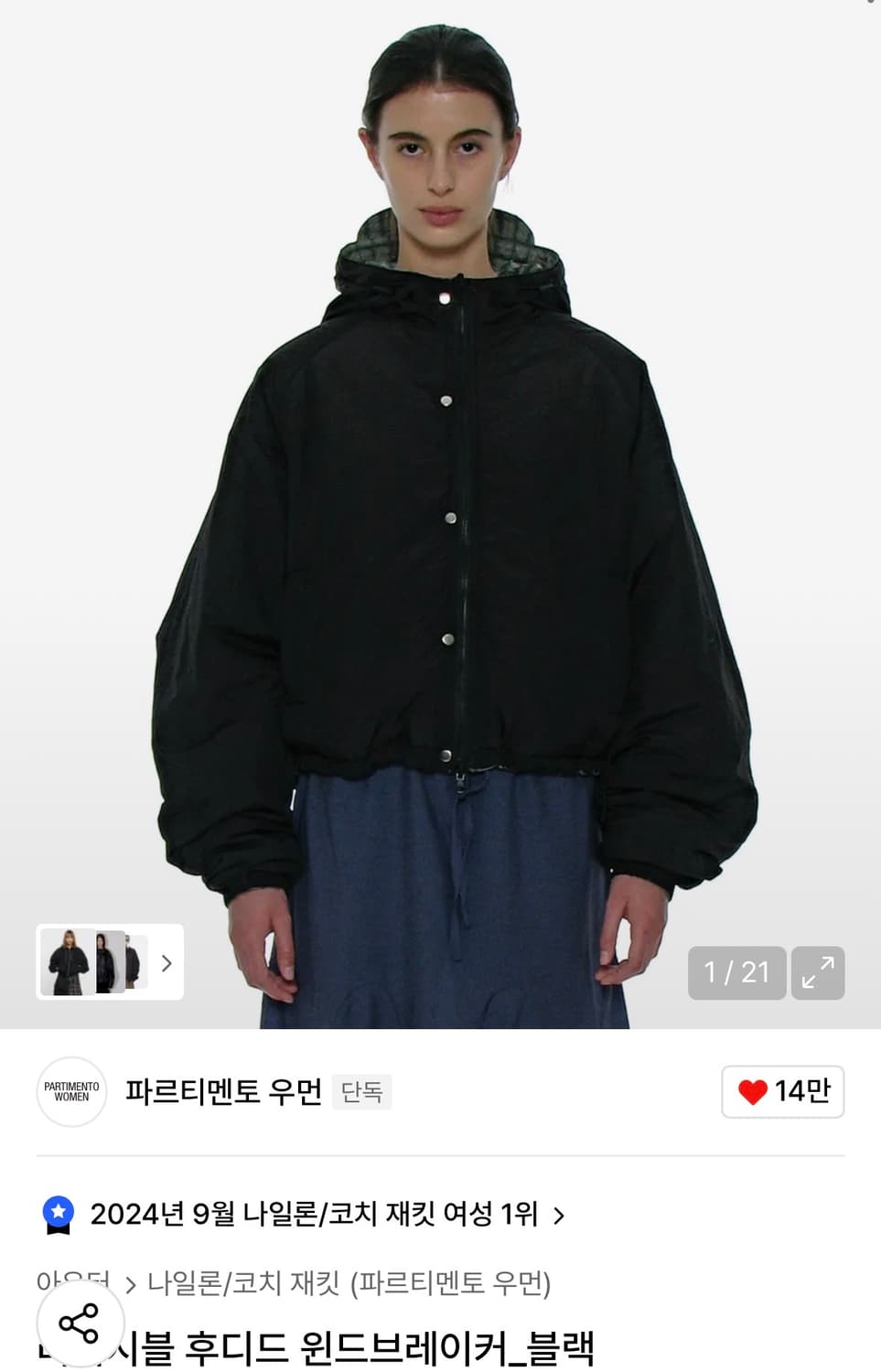This screenshot has height=1372, width=881.
Task: Tap the share icon floating button
Action: (81, 1323)
